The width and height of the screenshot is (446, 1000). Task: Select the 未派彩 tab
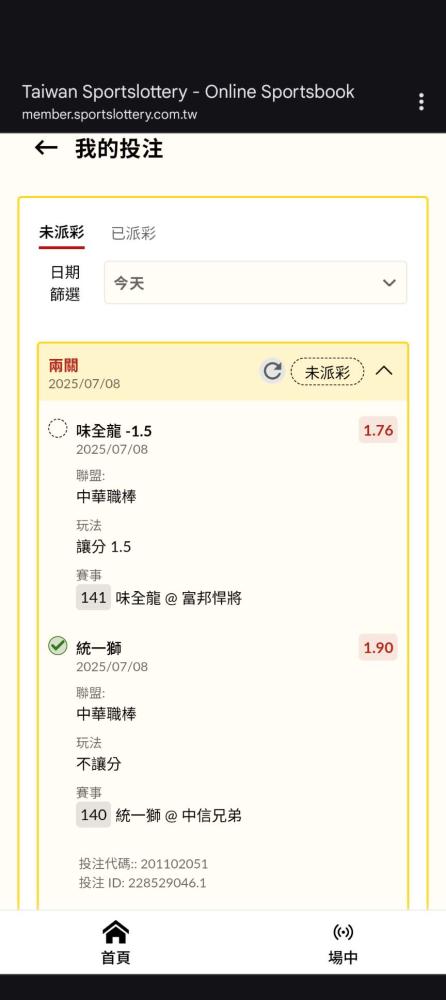pyautogui.click(x=61, y=233)
